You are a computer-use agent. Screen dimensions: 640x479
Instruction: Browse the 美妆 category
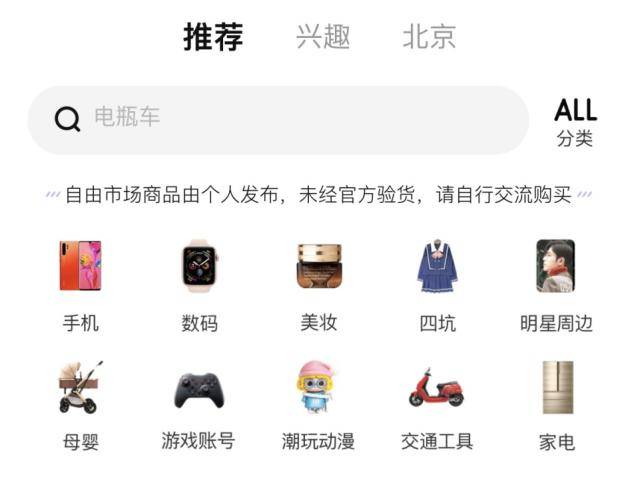(x=318, y=283)
